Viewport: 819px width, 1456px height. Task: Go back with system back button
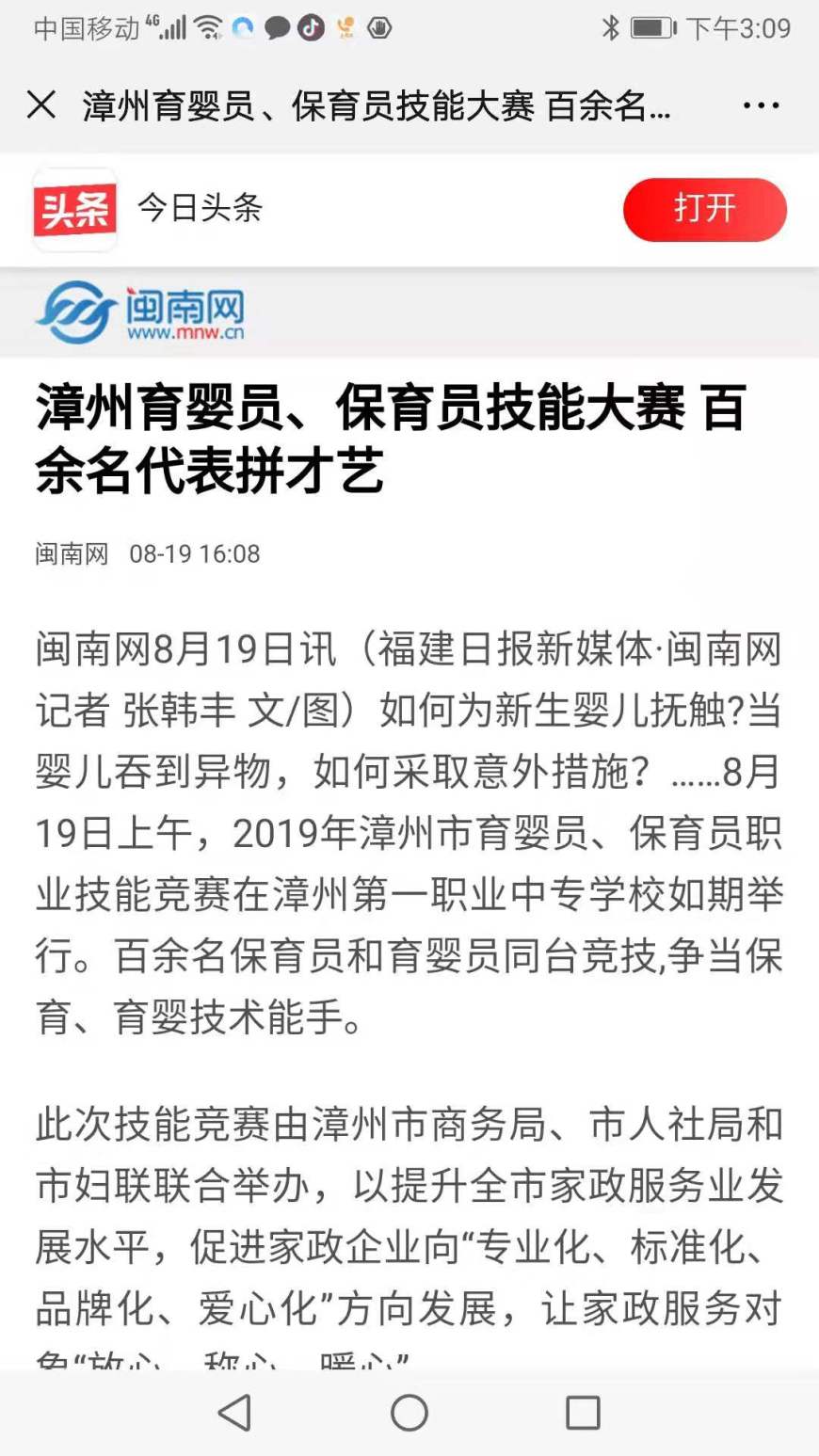tap(234, 1412)
